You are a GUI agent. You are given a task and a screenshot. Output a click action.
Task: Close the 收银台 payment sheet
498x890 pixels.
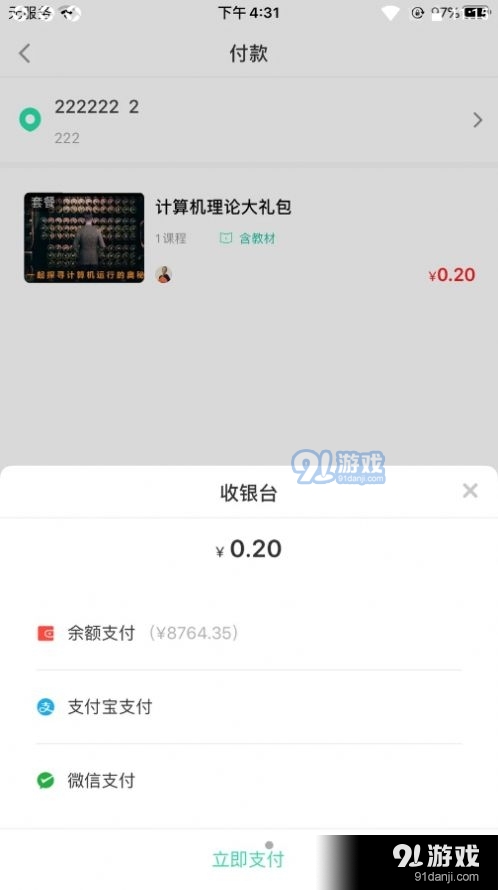pyautogui.click(x=470, y=490)
